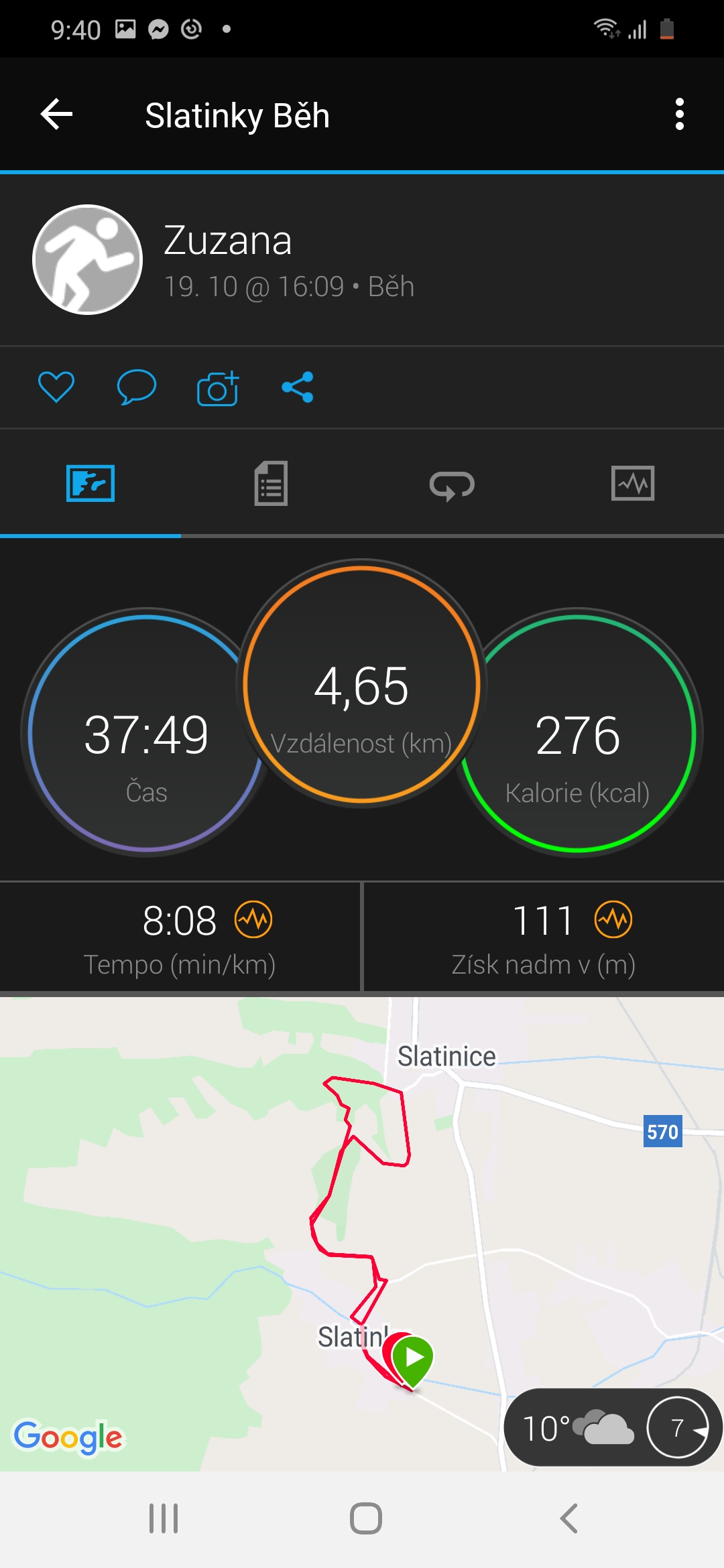Open the run route map

[362, 1234]
